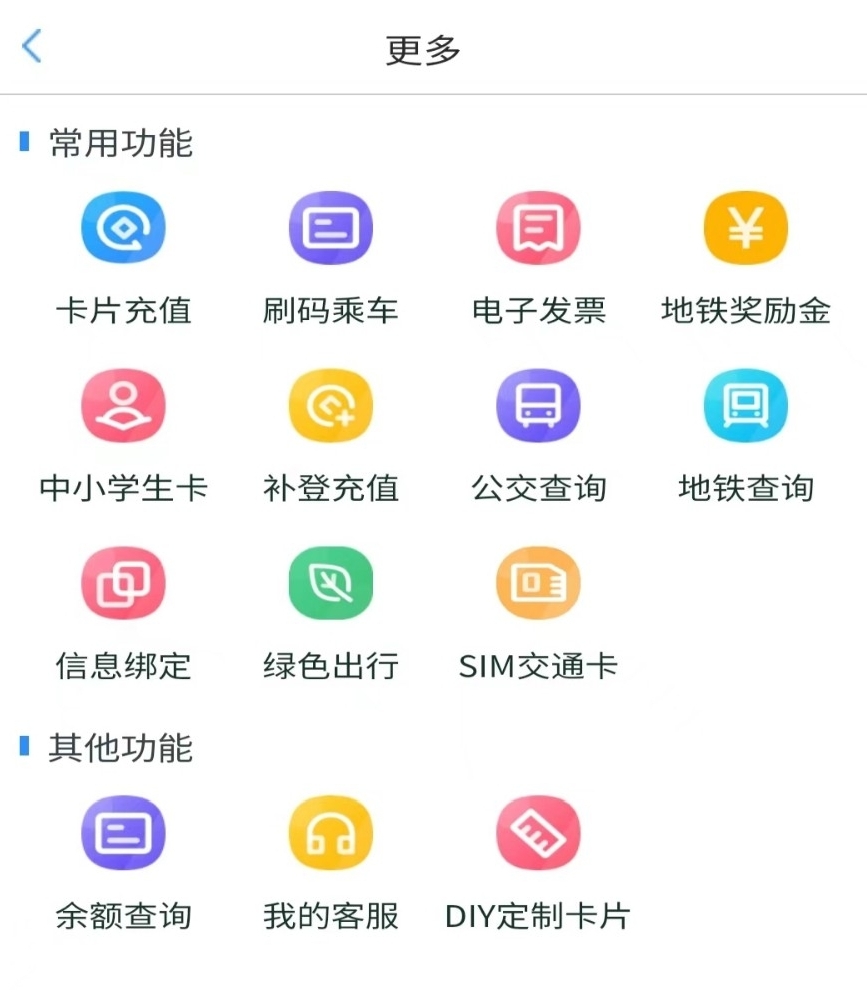Open 地铁查询 subway lookup

tap(746, 406)
